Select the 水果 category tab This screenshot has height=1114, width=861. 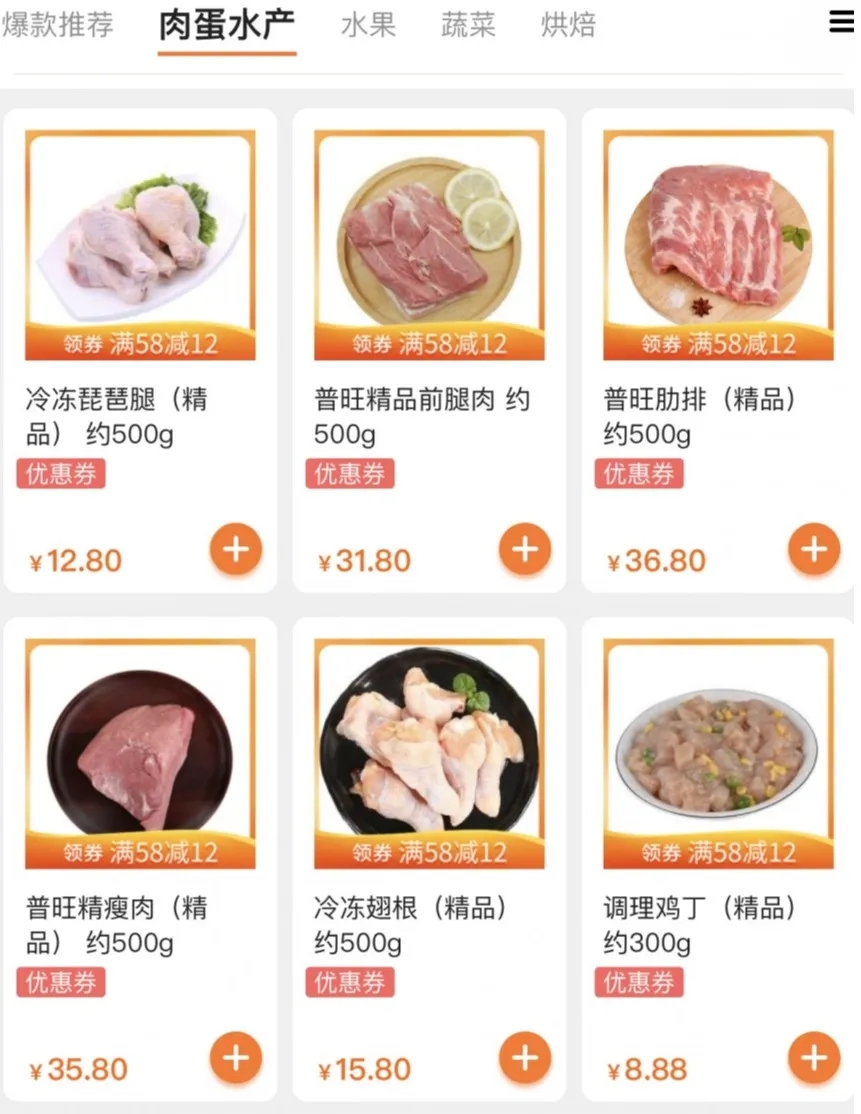(368, 25)
